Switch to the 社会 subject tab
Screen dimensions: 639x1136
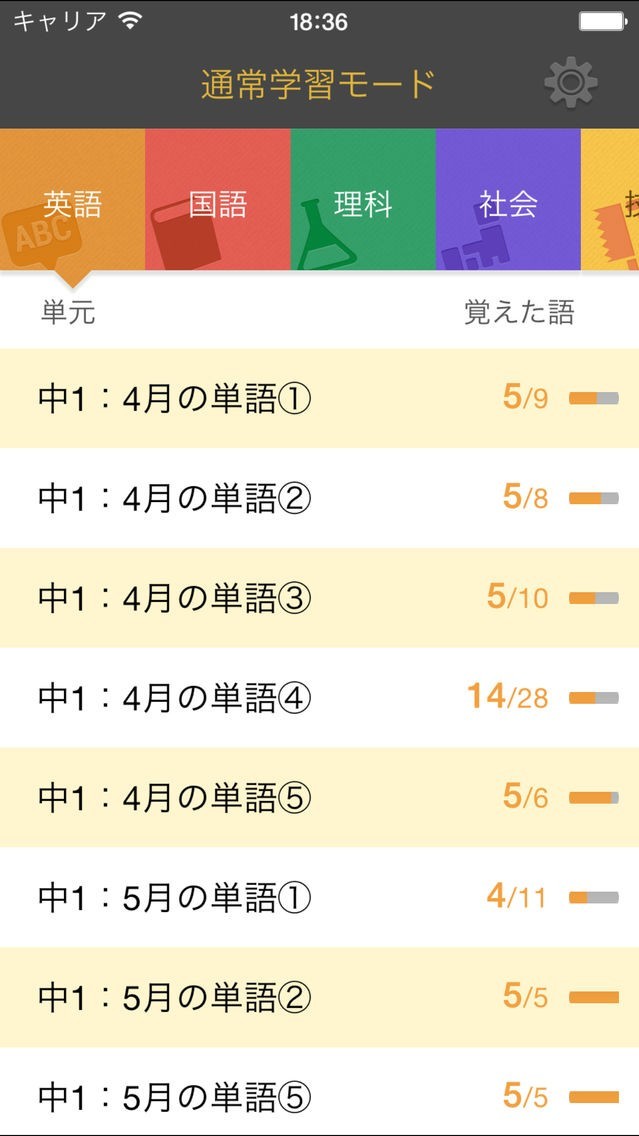point(508,203)
